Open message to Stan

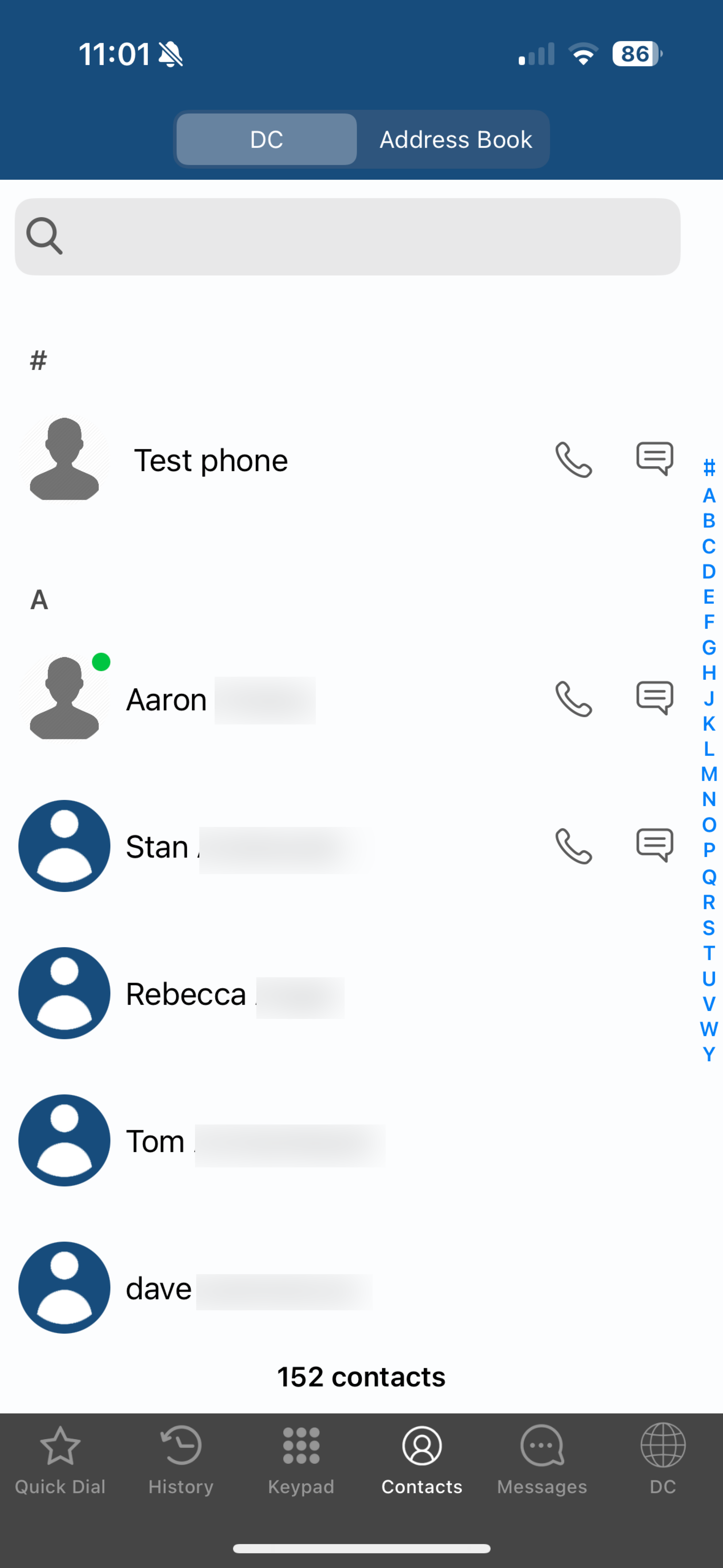click(x=655, y=845)
